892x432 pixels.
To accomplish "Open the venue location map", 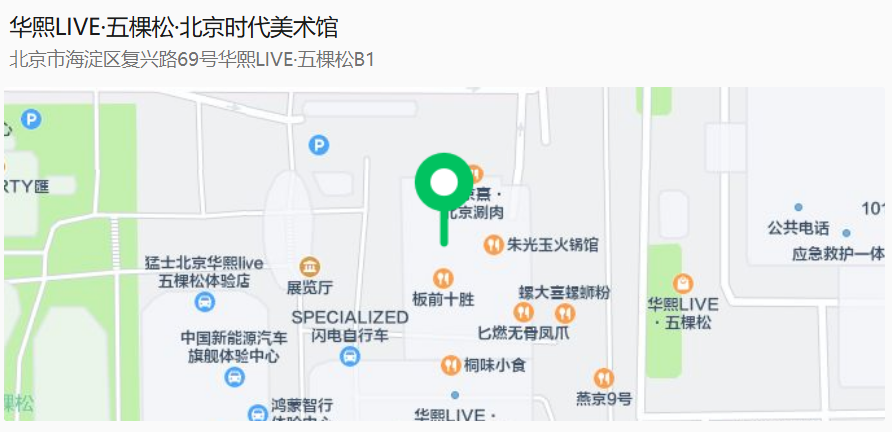I will pyautogui.click(x=445, y=254).
